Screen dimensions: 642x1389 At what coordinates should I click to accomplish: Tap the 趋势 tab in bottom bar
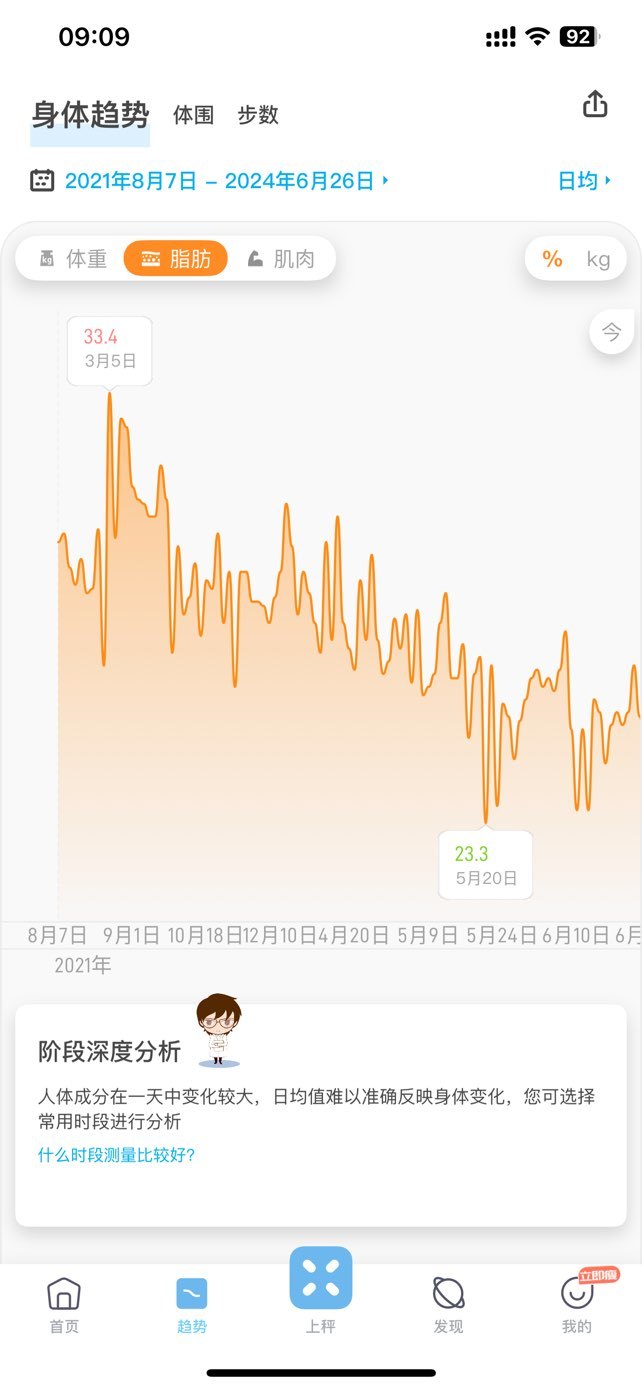[x=192, y=1307]
